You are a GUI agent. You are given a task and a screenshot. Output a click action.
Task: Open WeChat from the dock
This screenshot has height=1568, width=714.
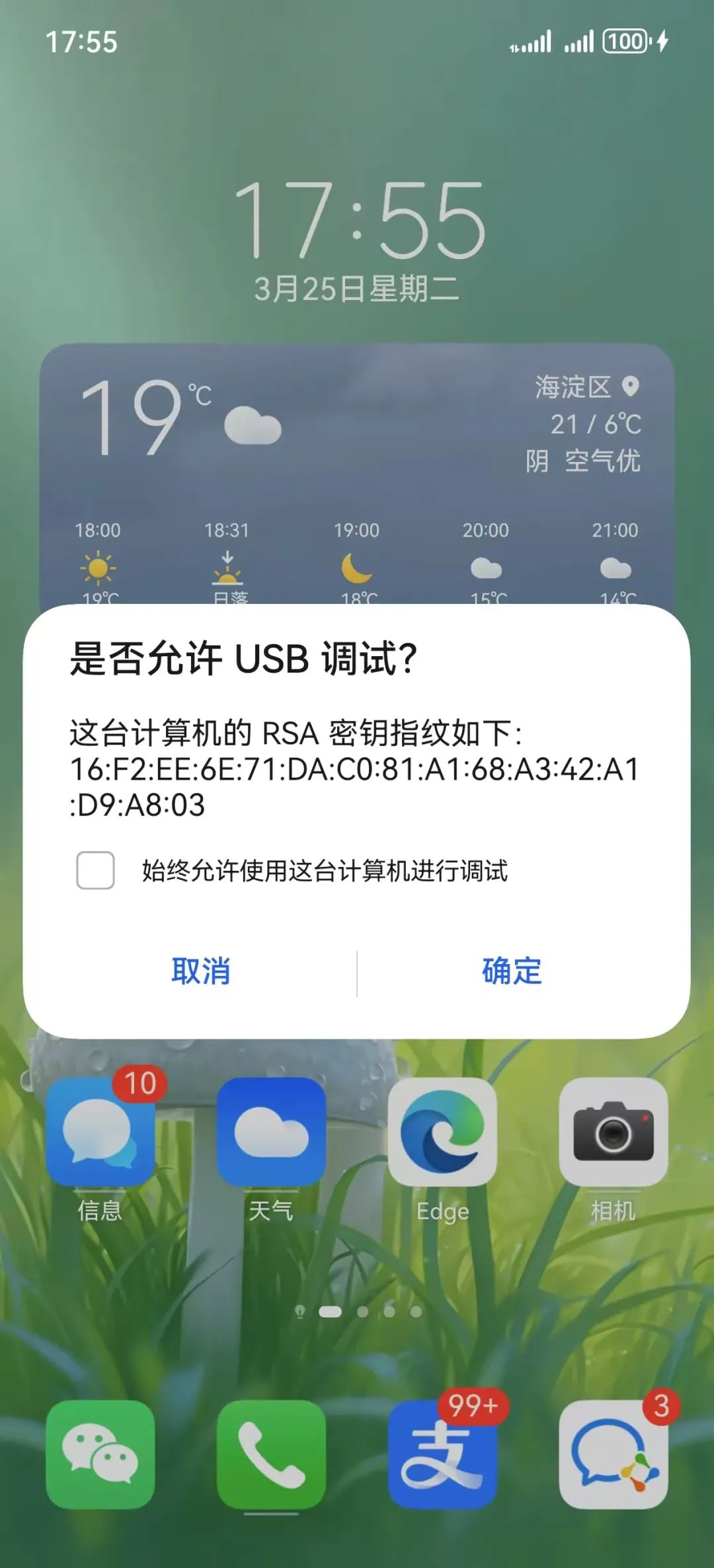[100, 1454]
